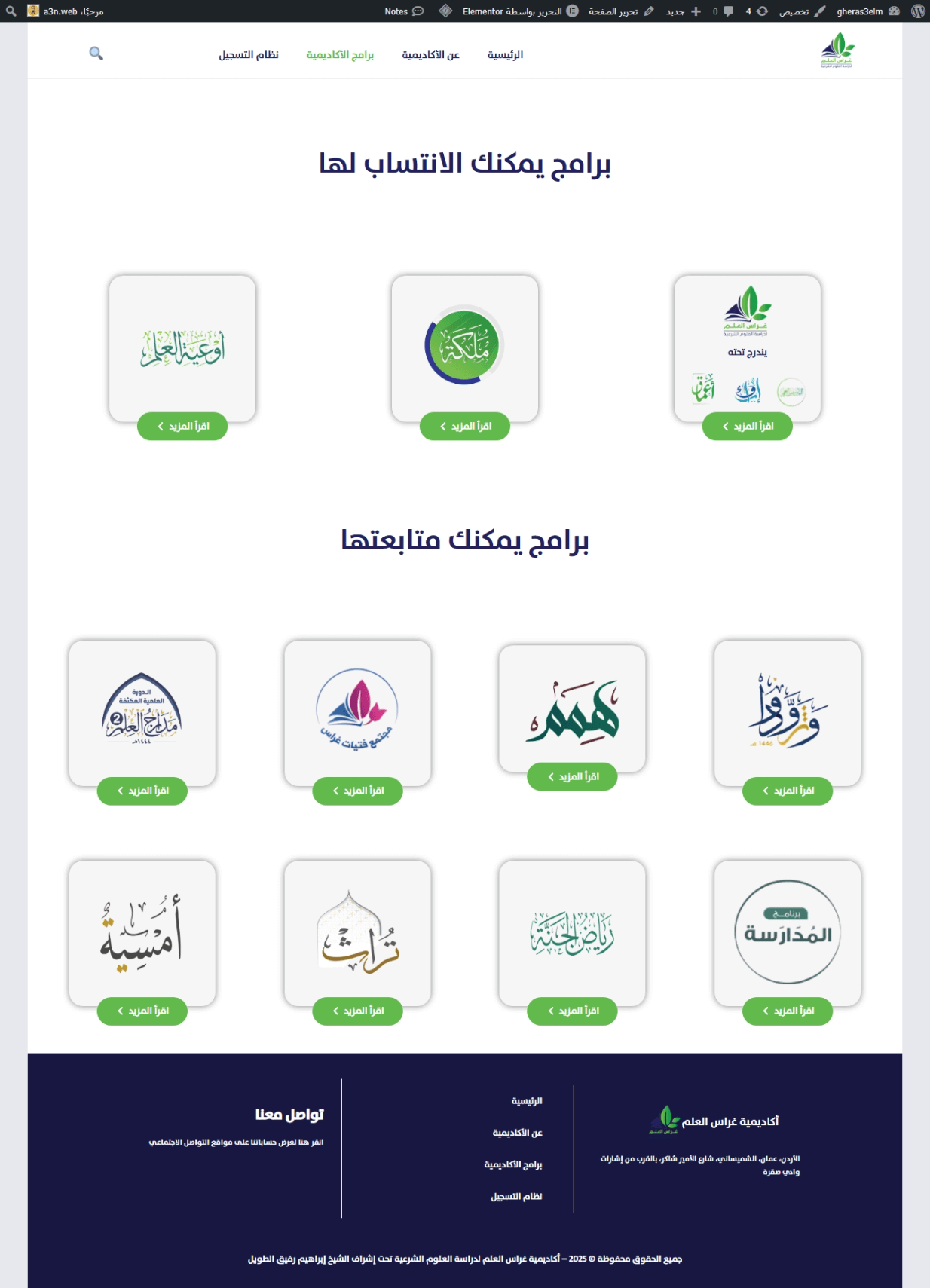The image size is (930, 1288).
Task: Tap اقرأ المزيد under رياض الجنة card
Action: (x=572, y=1011)
